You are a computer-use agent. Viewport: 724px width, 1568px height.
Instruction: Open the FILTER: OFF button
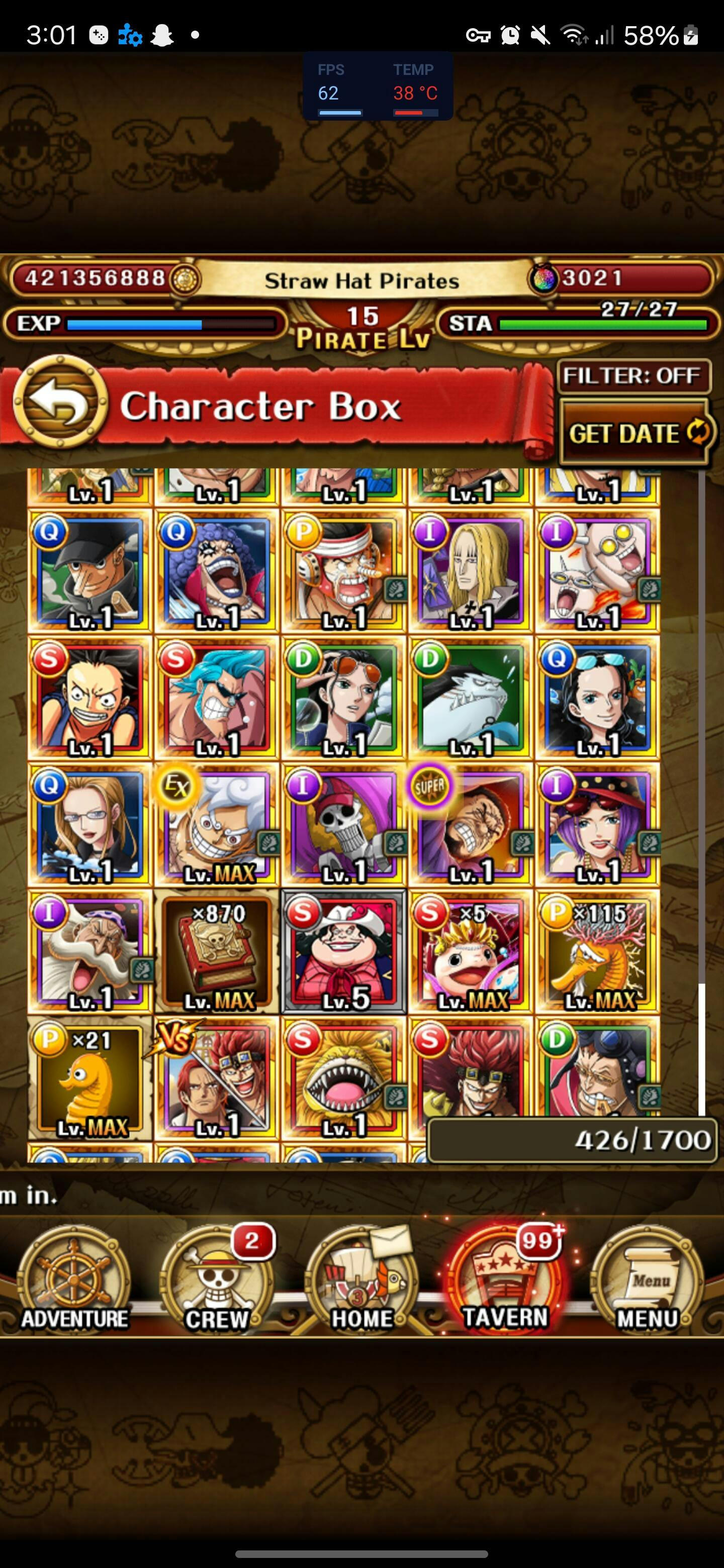coord(633,376)
